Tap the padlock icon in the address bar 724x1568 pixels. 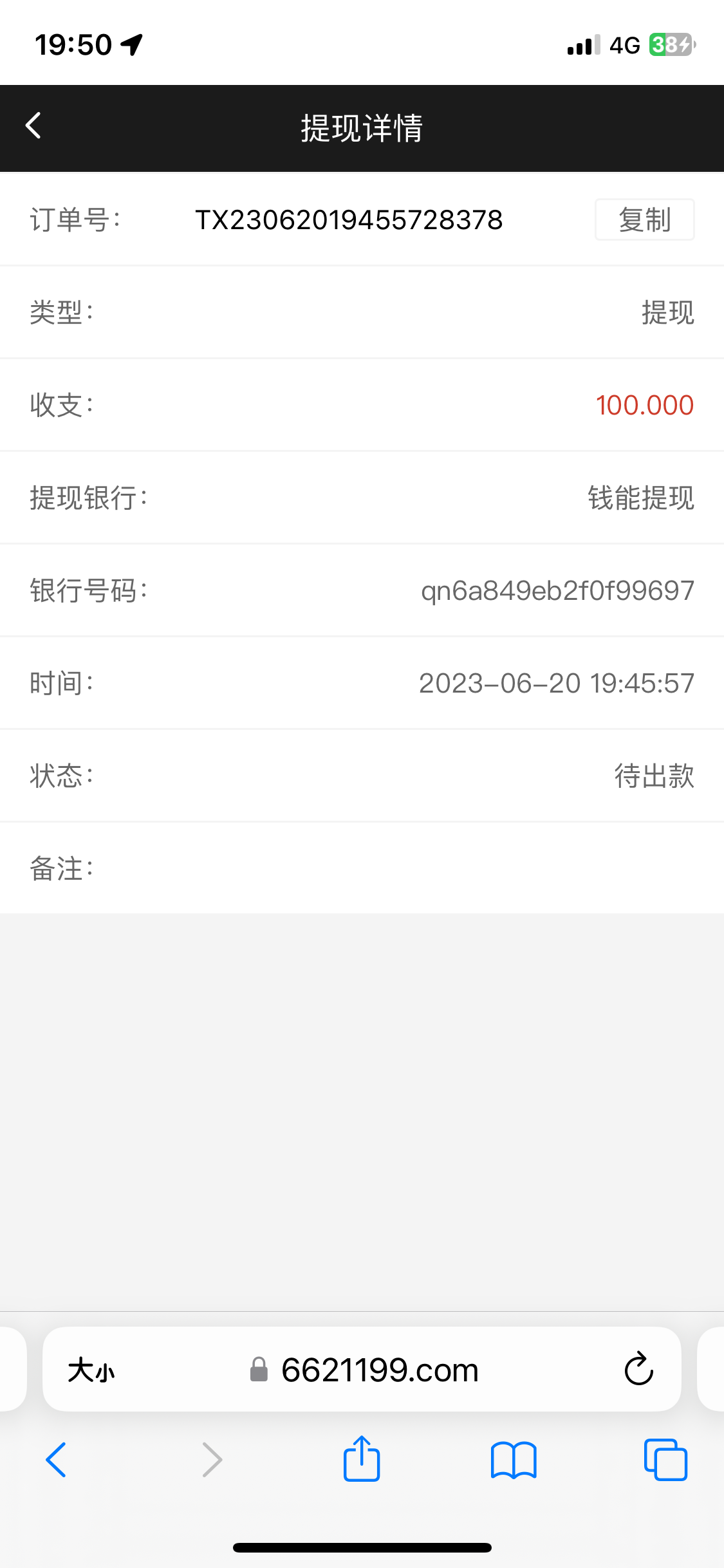260,1368
